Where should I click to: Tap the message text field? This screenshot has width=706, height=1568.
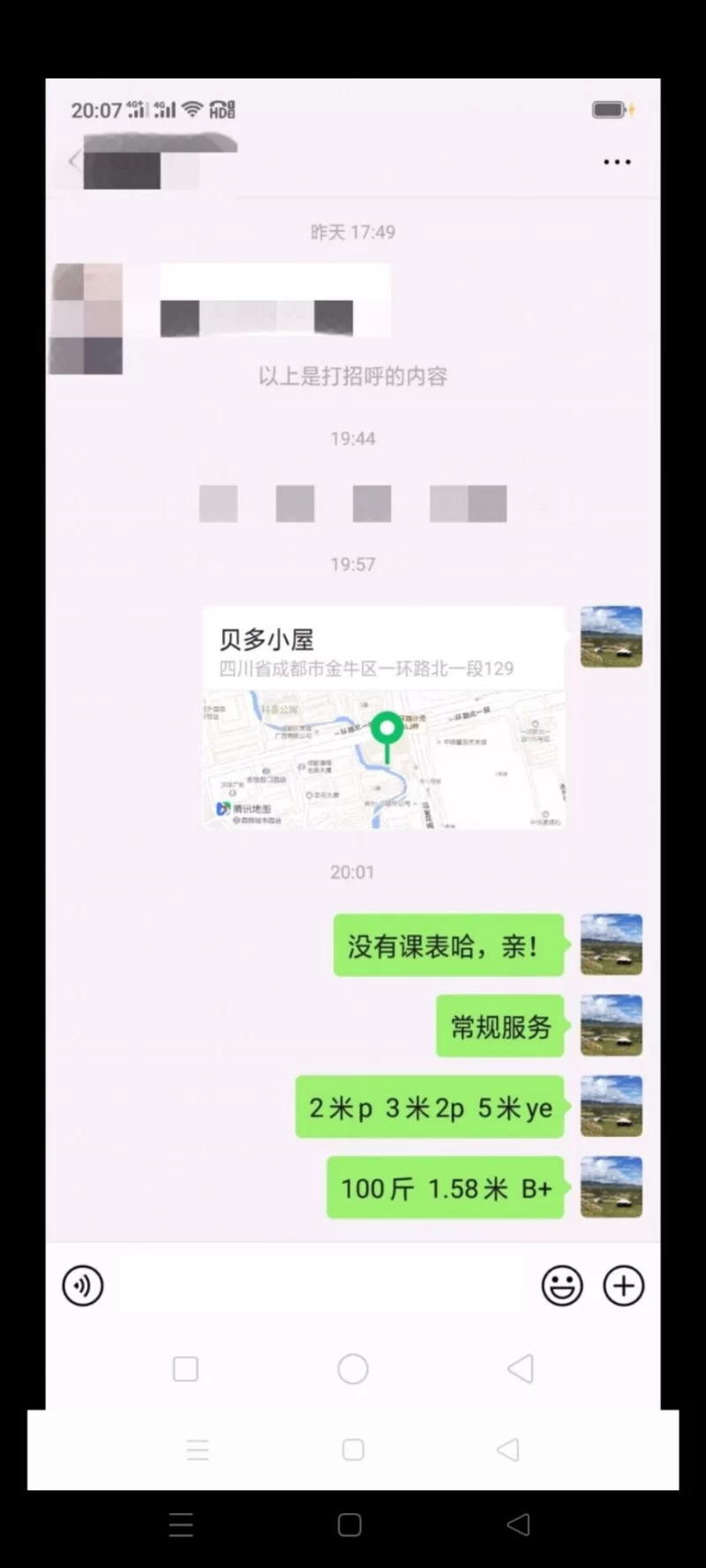pyautogui.click(x=322, y=1285)
